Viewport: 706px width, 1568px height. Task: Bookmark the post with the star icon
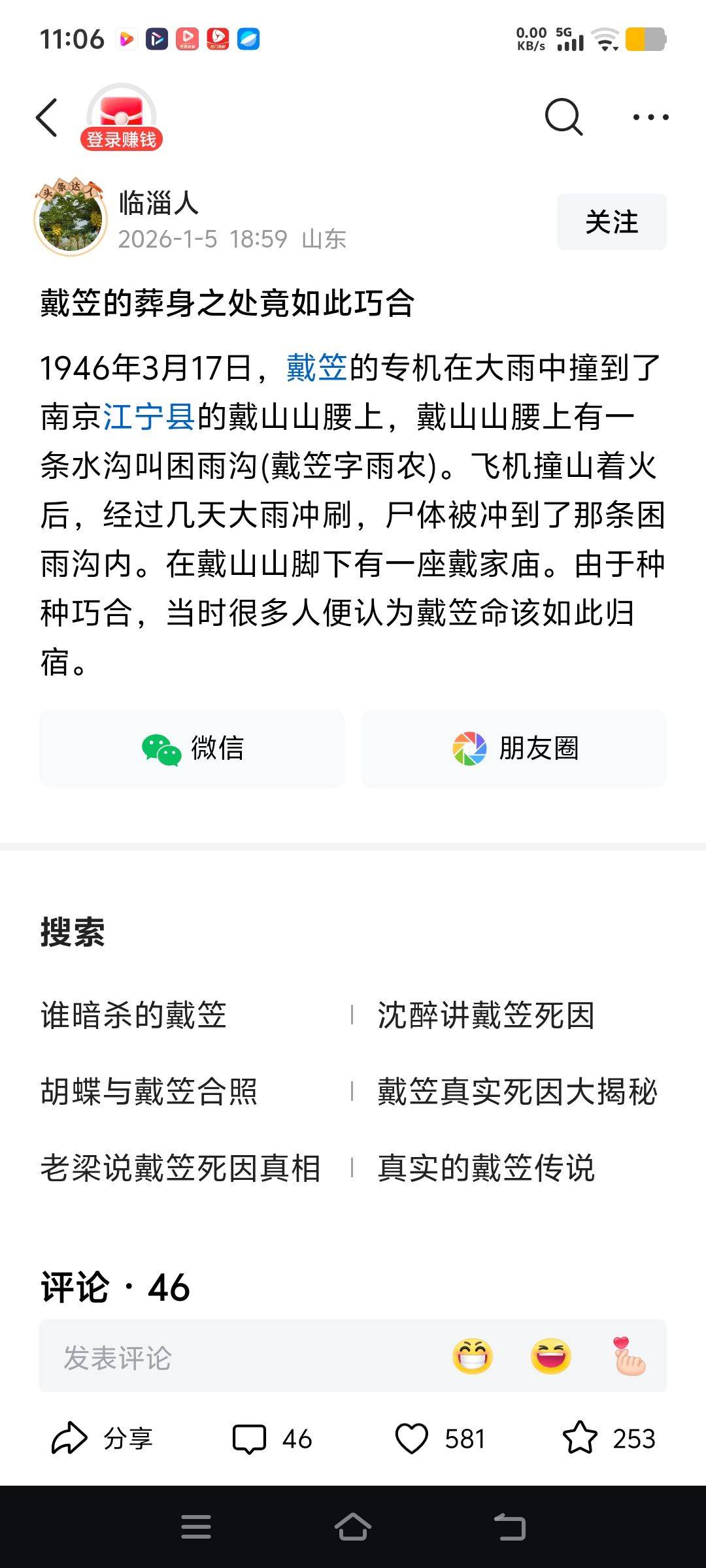pos(580,1439)
